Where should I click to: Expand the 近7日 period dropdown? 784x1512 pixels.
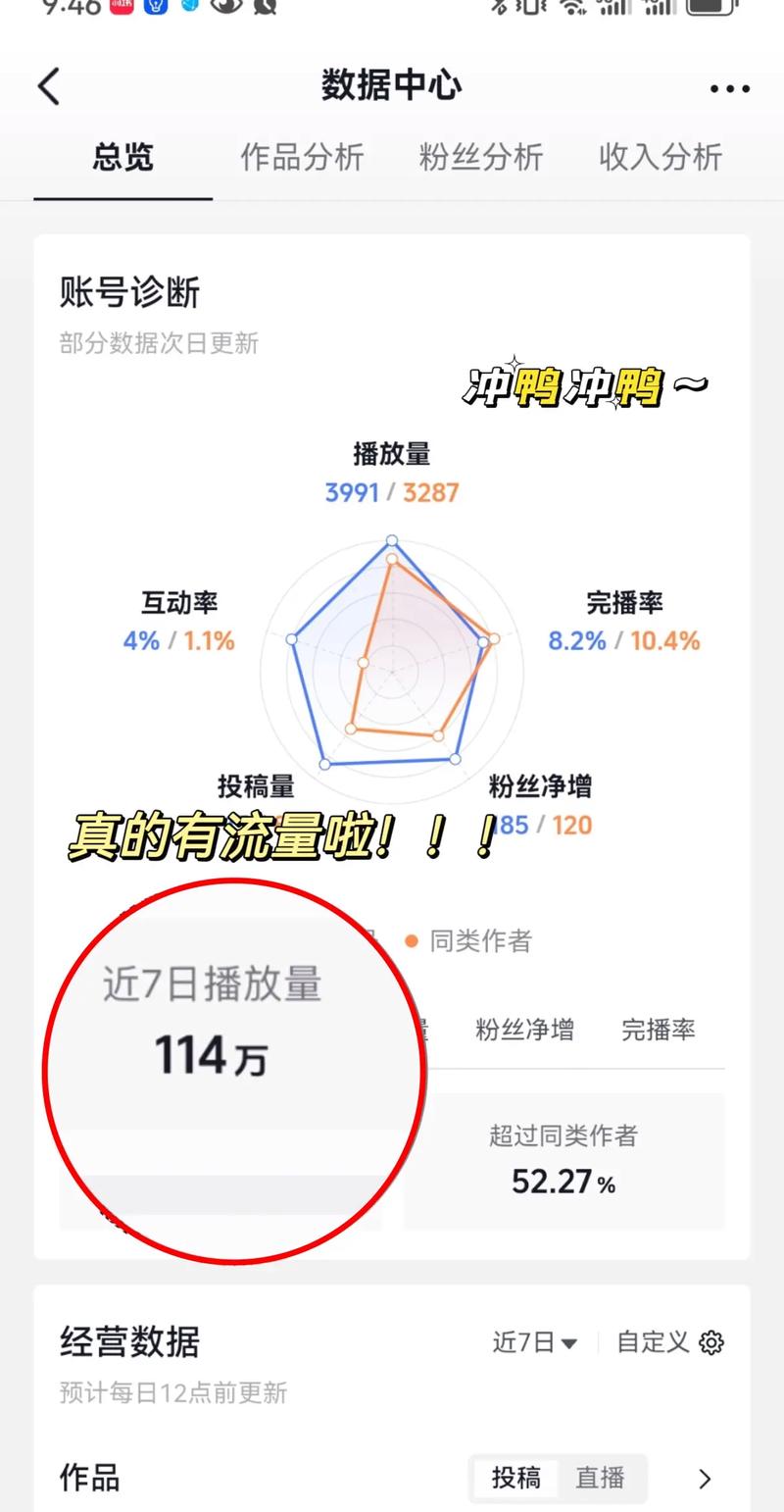pos(535,1342)
